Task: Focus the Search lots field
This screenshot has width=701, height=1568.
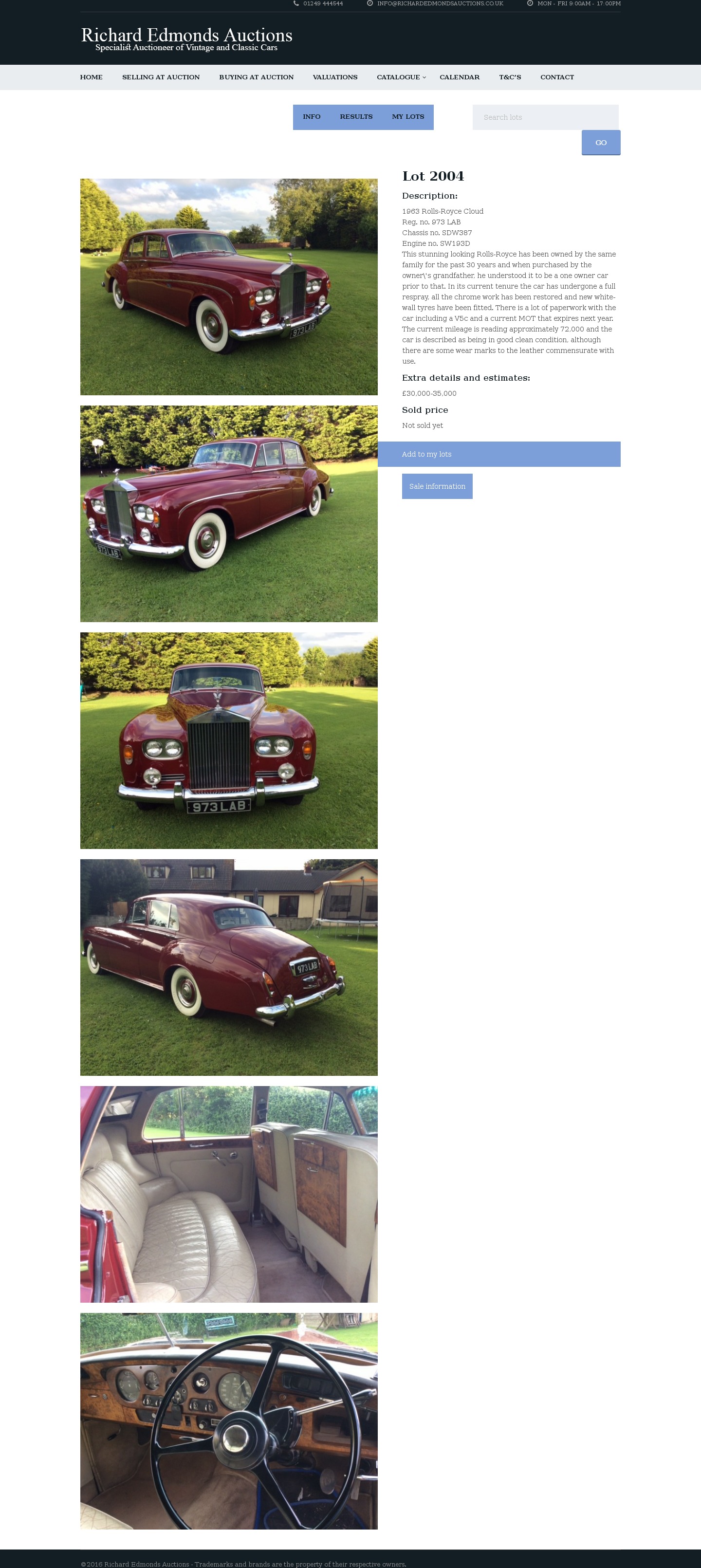Action: [x=545, y=117]
